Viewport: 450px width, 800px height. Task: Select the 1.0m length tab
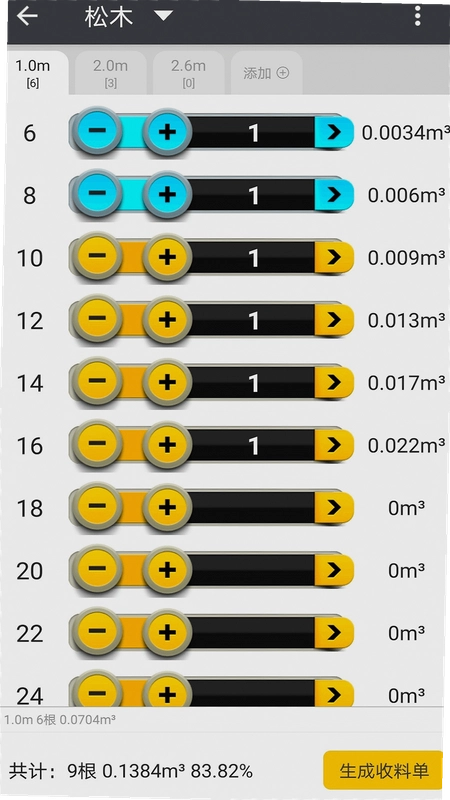(33, 73)
